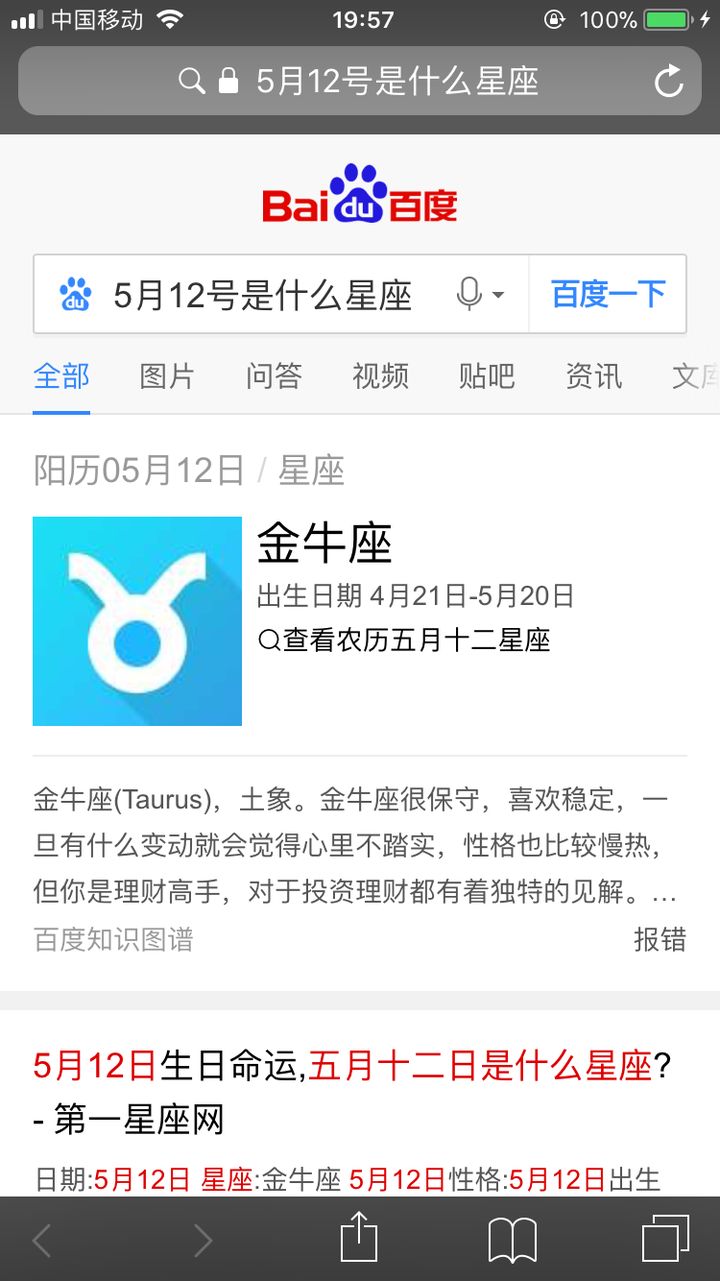Open the share sheet icon

point(360,1237)
